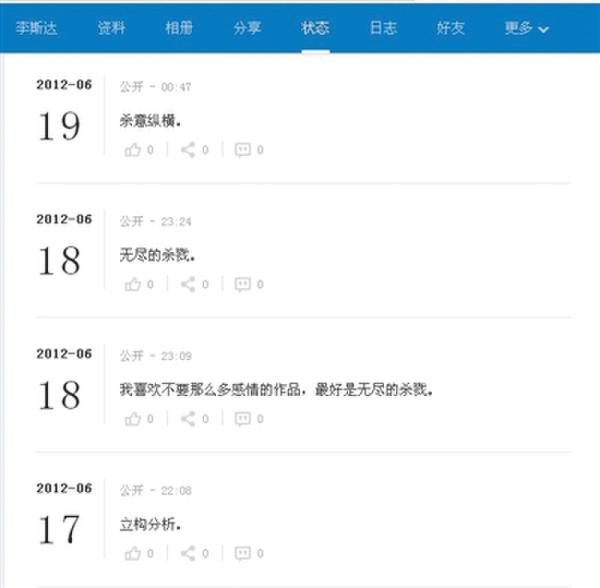Share the status 立构分析
Viewport: 600px width, 588px height.
[x=188, y=553]
